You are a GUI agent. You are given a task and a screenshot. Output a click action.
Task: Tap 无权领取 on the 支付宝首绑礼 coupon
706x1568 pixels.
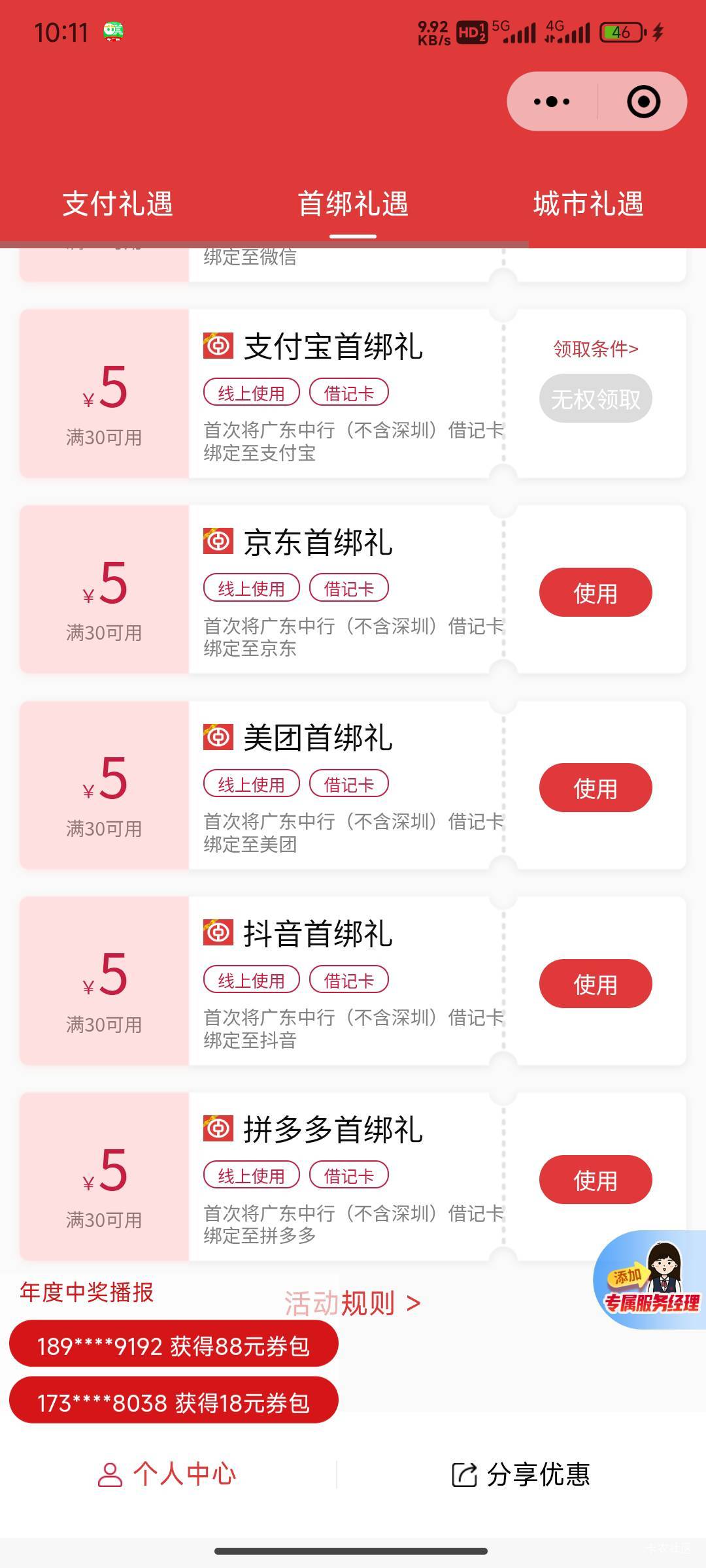click(x=596, y=398)
